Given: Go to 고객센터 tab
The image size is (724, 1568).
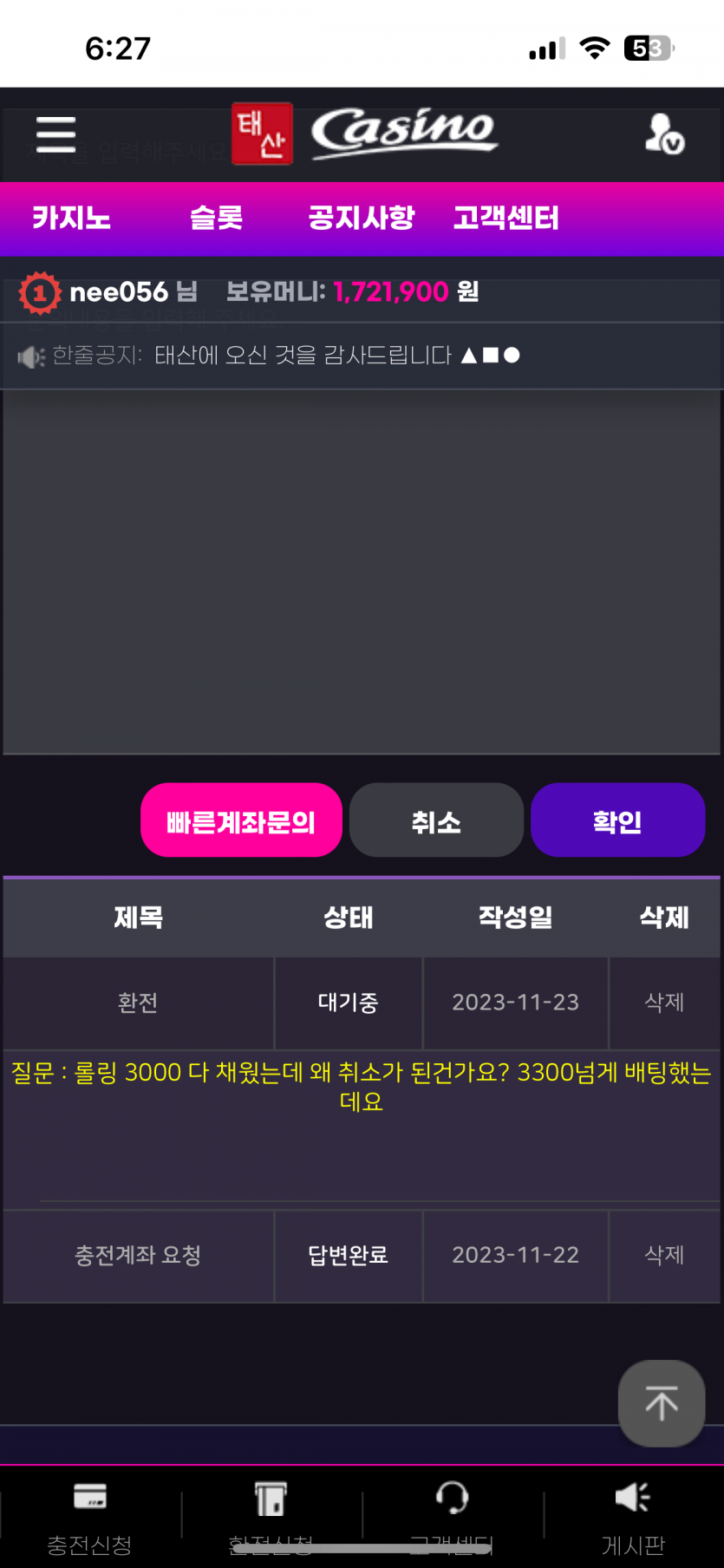Looking at the screenshot, I should coord(506,218).
